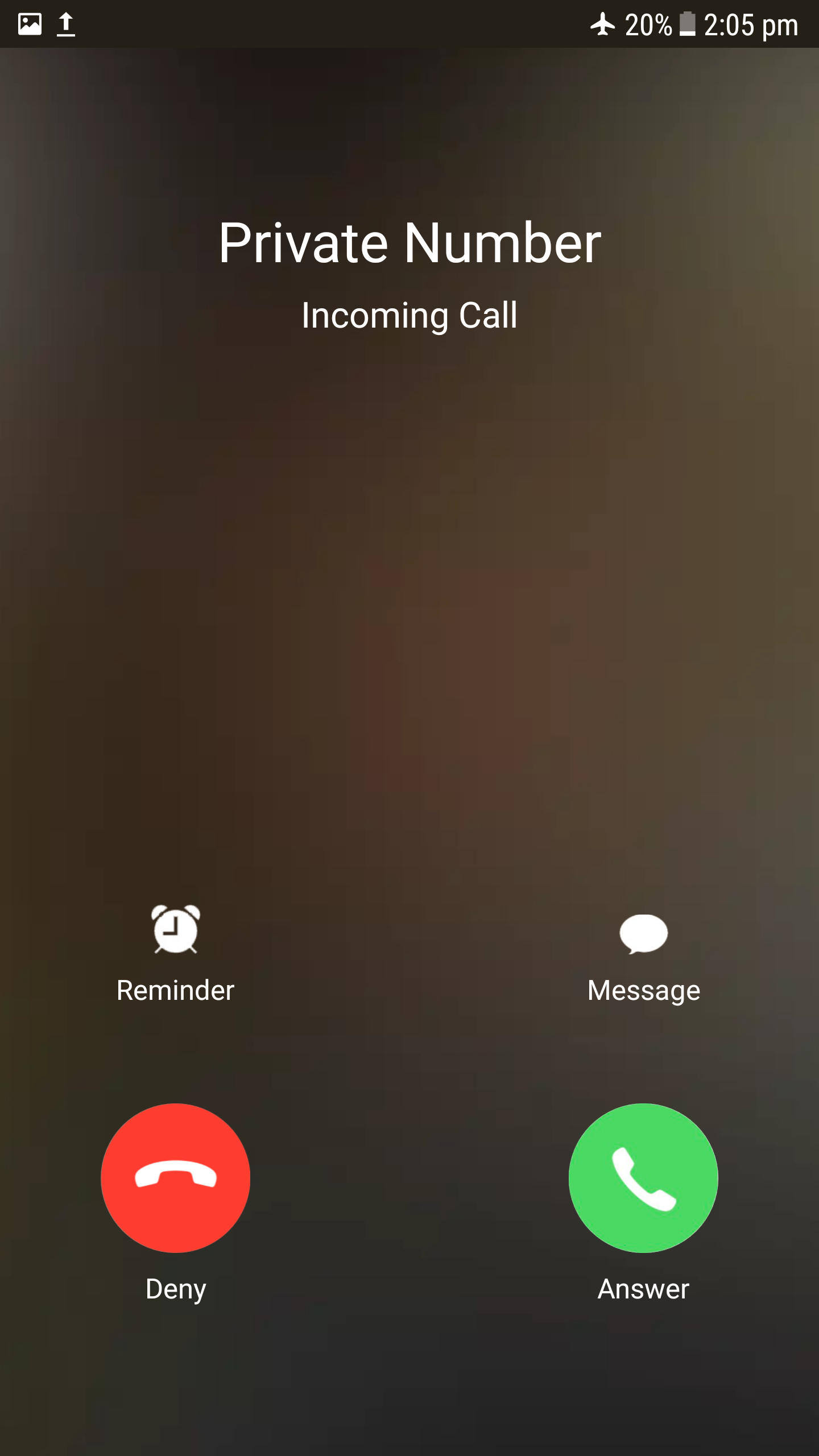Viewport: 819px width, 1456px height.
Task: Answer the incoming call
Action: [643, 1178]
